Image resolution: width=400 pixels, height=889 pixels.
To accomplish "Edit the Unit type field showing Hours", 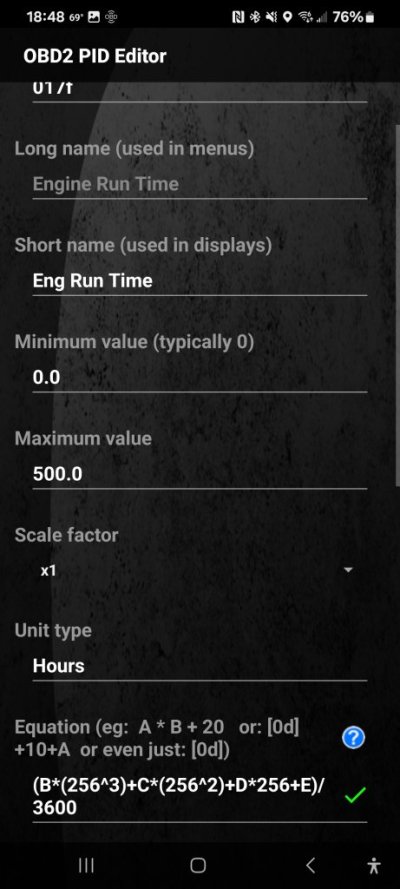I will (x=199, y=666).
